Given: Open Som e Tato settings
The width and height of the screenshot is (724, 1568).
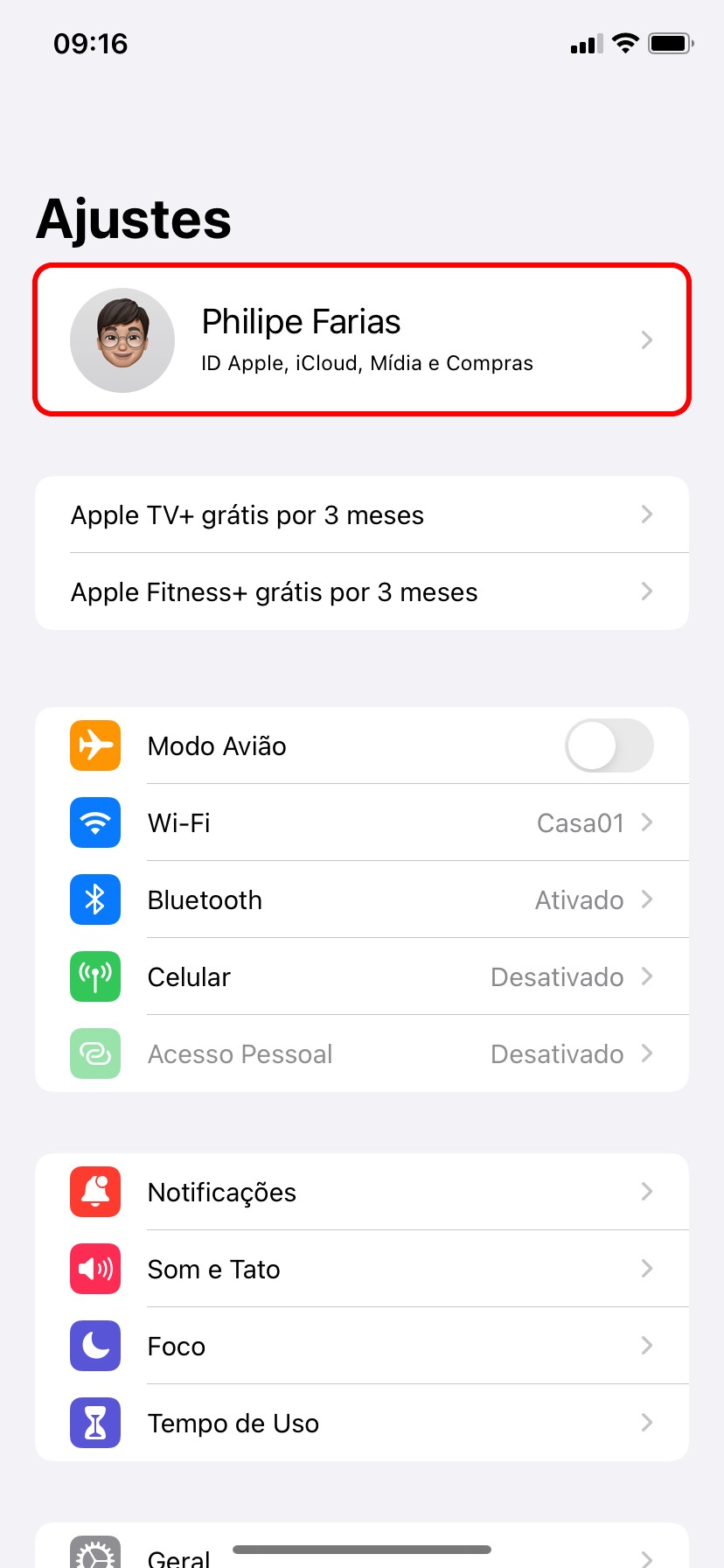Looking at the screenshot, I should [x=362, y=1269].
